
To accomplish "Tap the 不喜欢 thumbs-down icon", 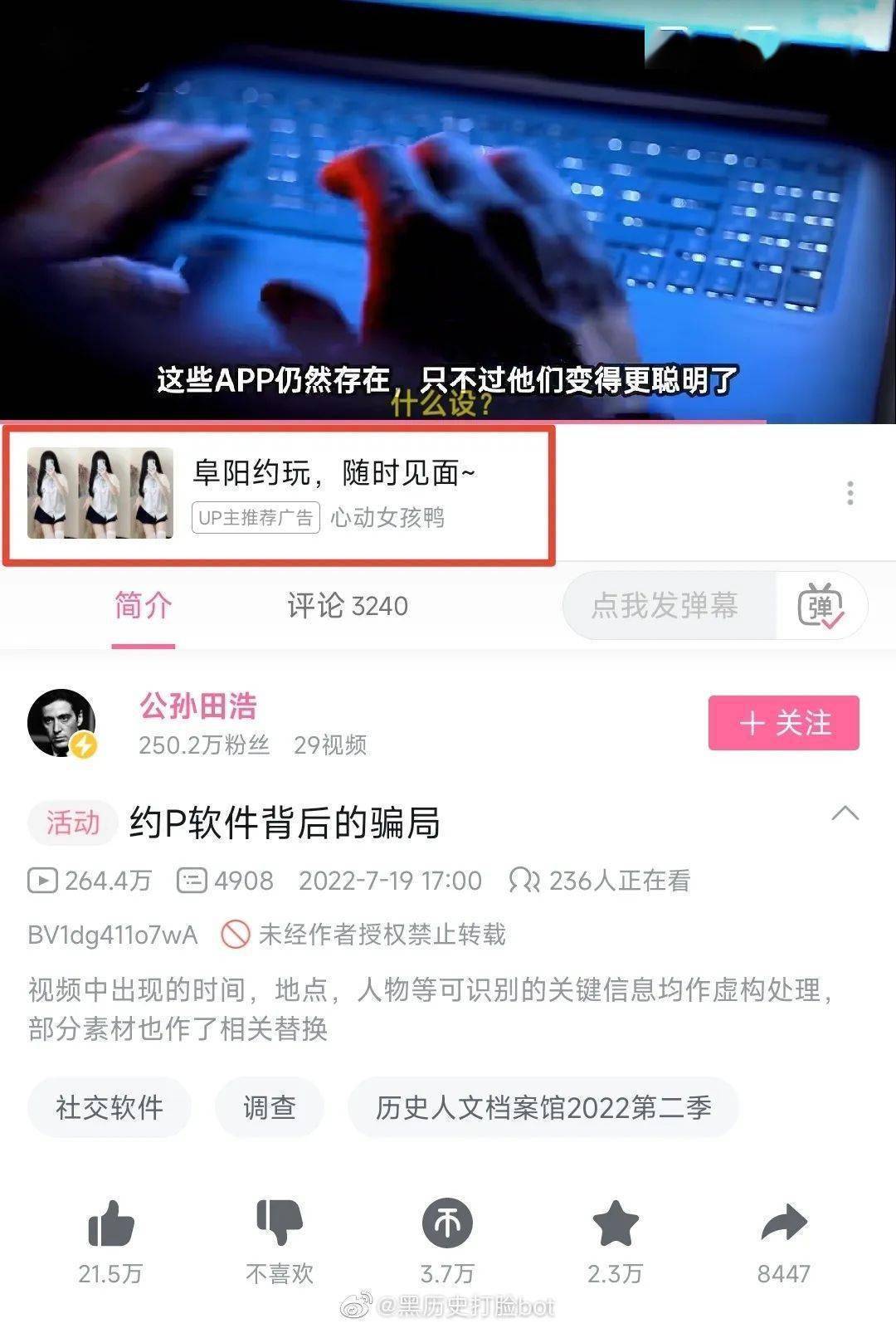I will click(280, 1223).
